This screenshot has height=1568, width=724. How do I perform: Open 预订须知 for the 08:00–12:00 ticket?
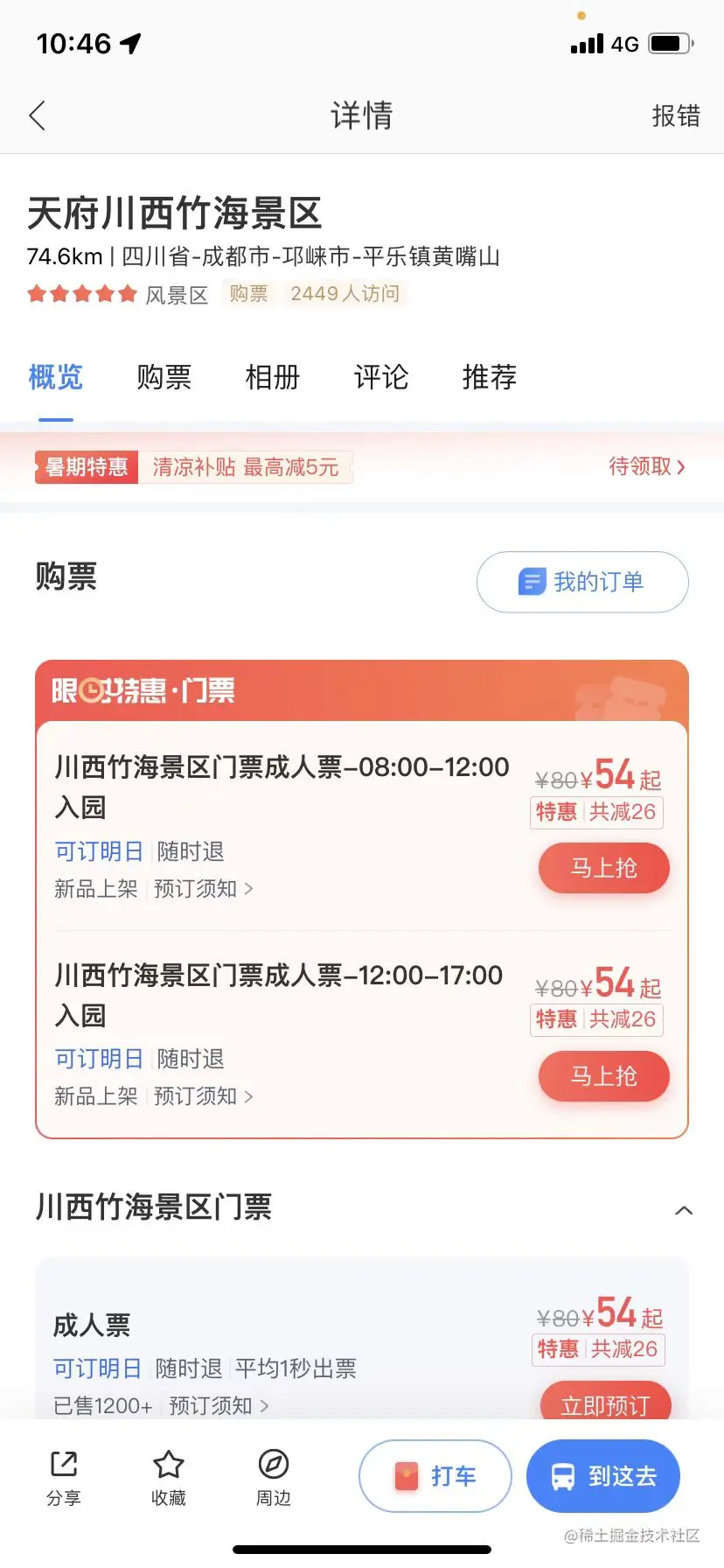pyautogui.click(x=203, y=889)
